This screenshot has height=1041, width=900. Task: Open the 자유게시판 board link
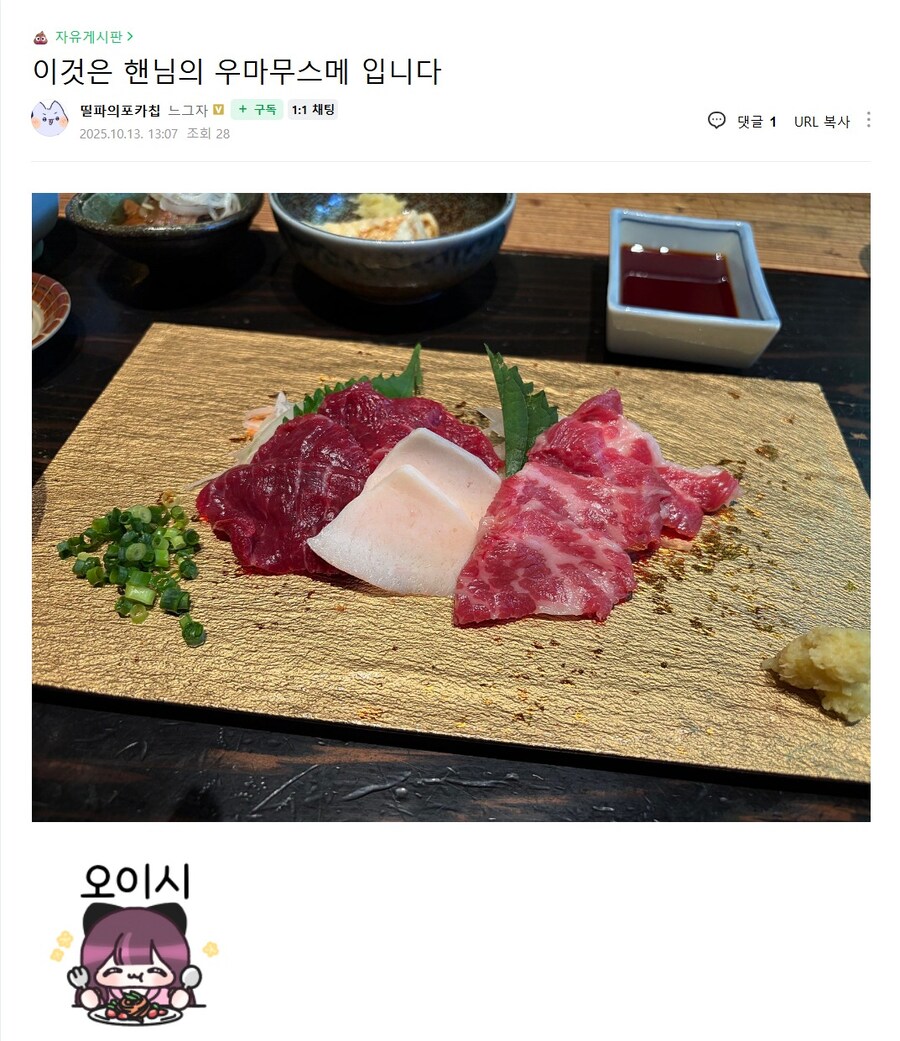coord(92,37)
